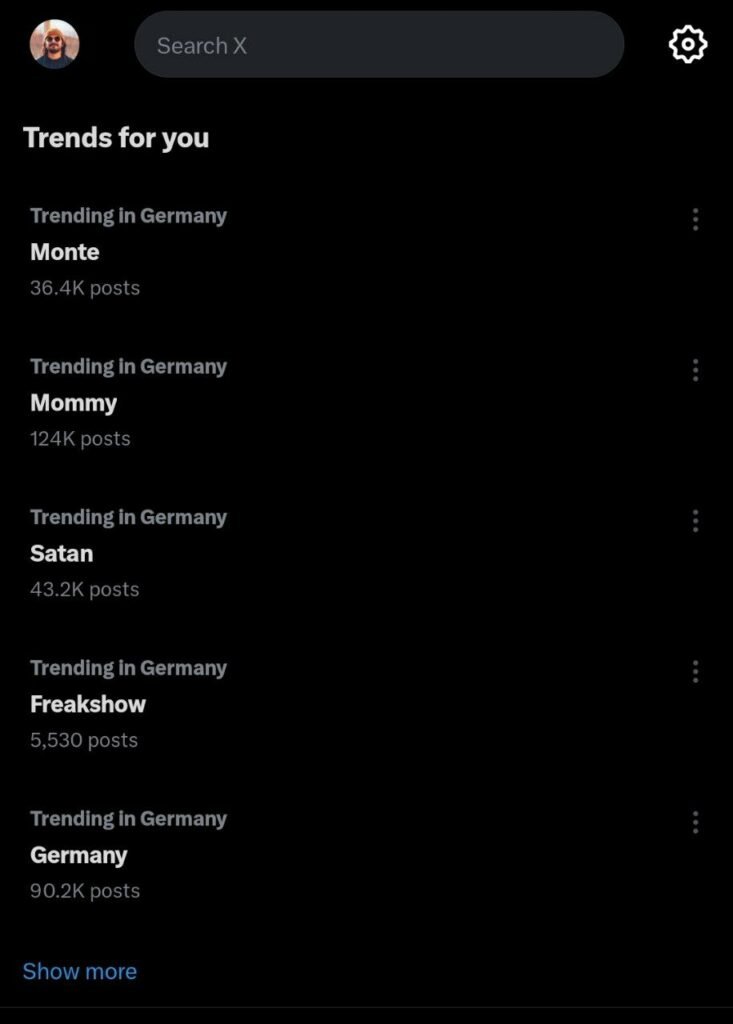This screenshot has height=1024, width=733.
Task: View the Mommy trending topic
Action: tap(73, 403)
